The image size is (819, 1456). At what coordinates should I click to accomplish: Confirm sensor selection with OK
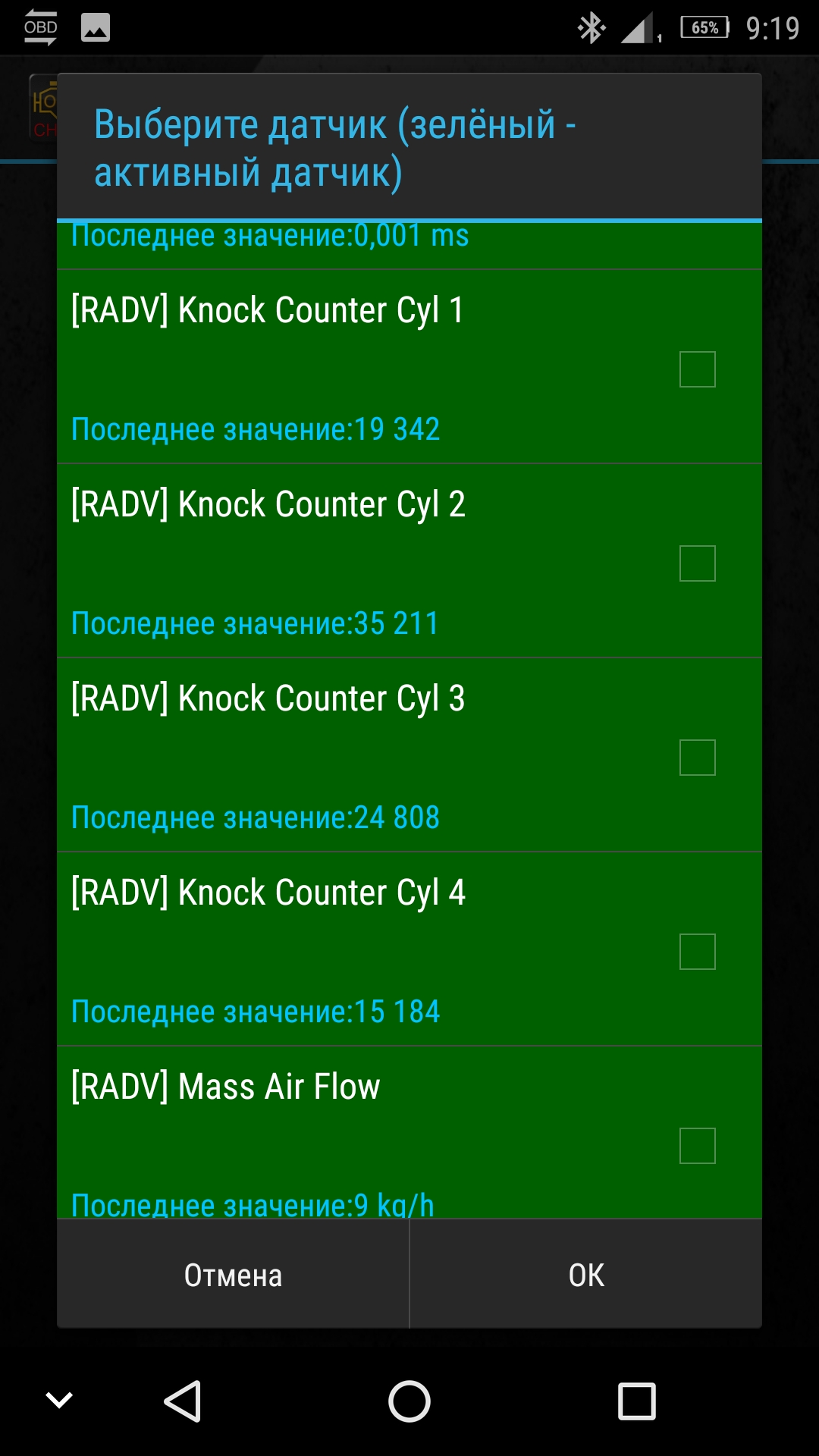[x=586, y=1275]
